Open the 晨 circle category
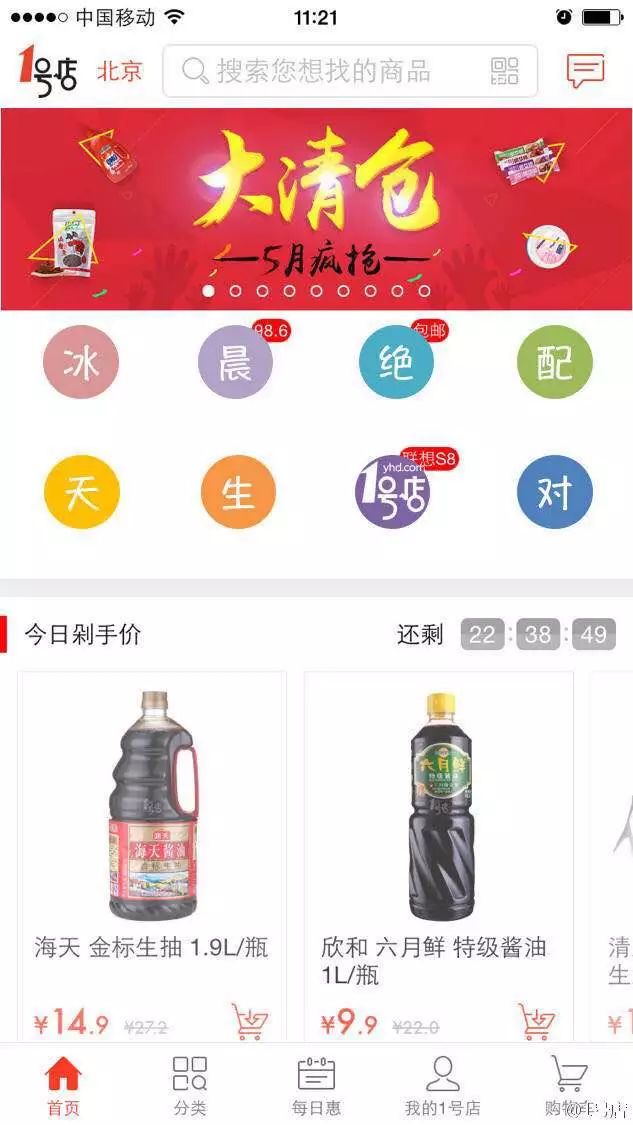633x1125 pixels. pos(236,362)
